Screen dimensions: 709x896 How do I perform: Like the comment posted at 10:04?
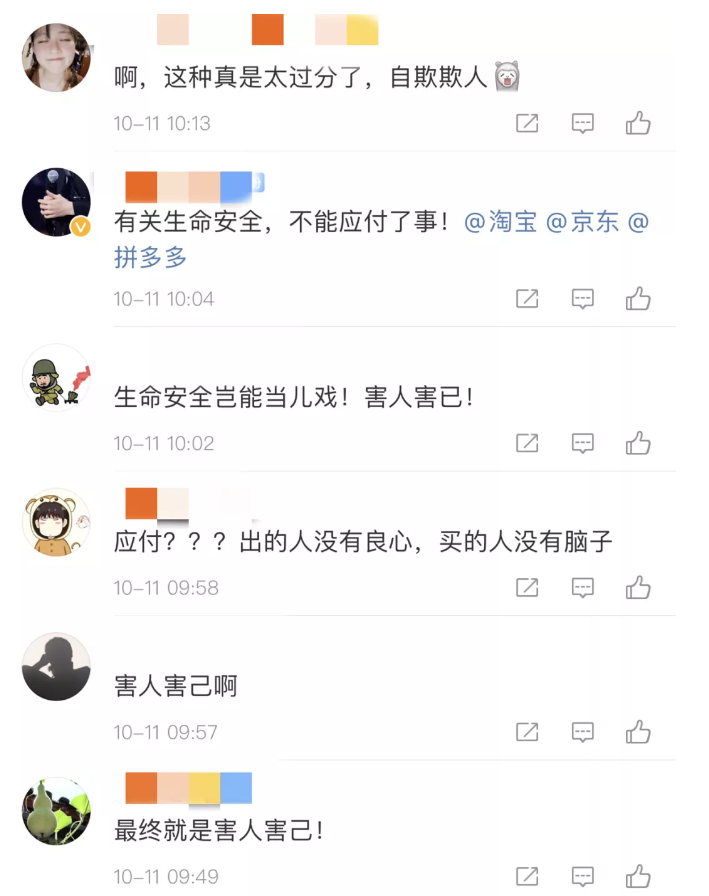point(638,298)
